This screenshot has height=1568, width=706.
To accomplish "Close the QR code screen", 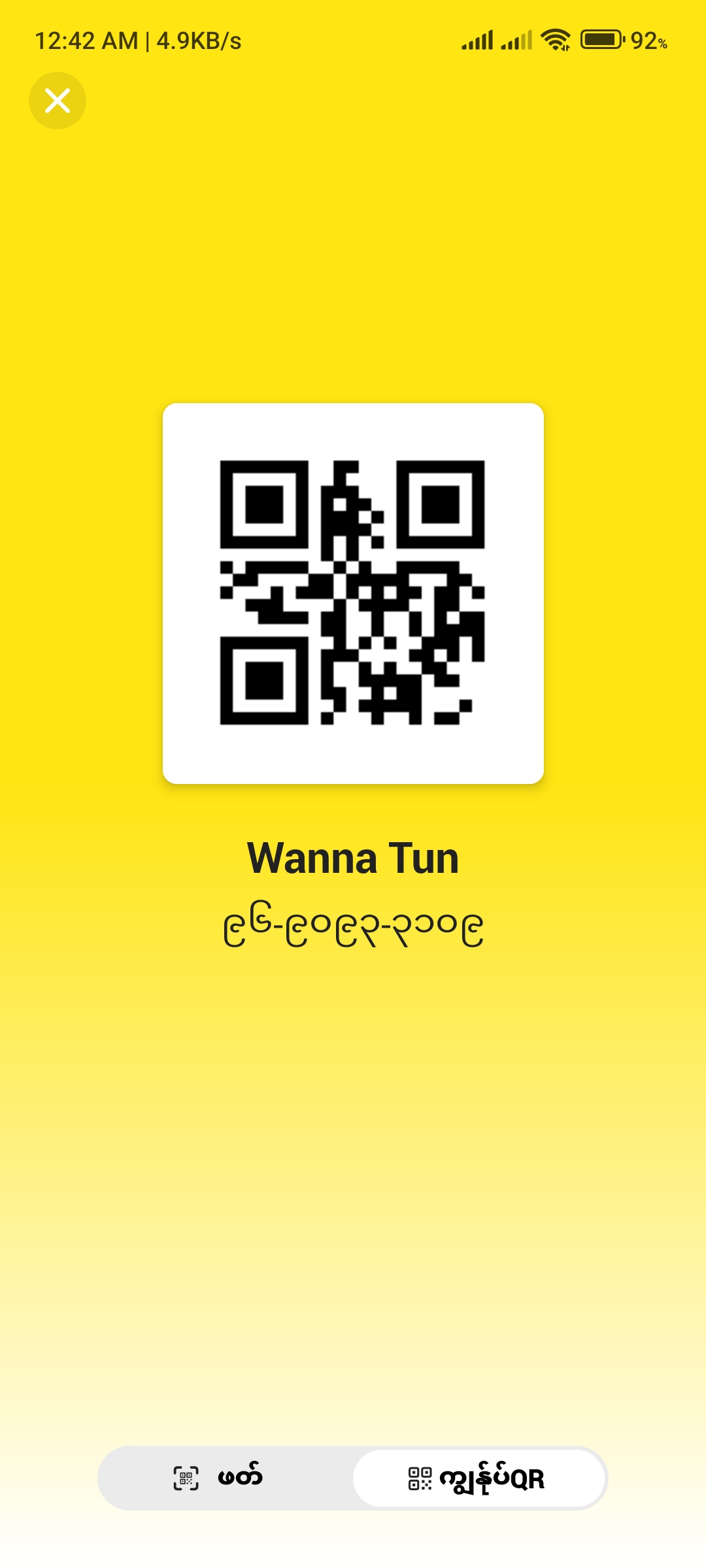I will [x=58, y=101].
